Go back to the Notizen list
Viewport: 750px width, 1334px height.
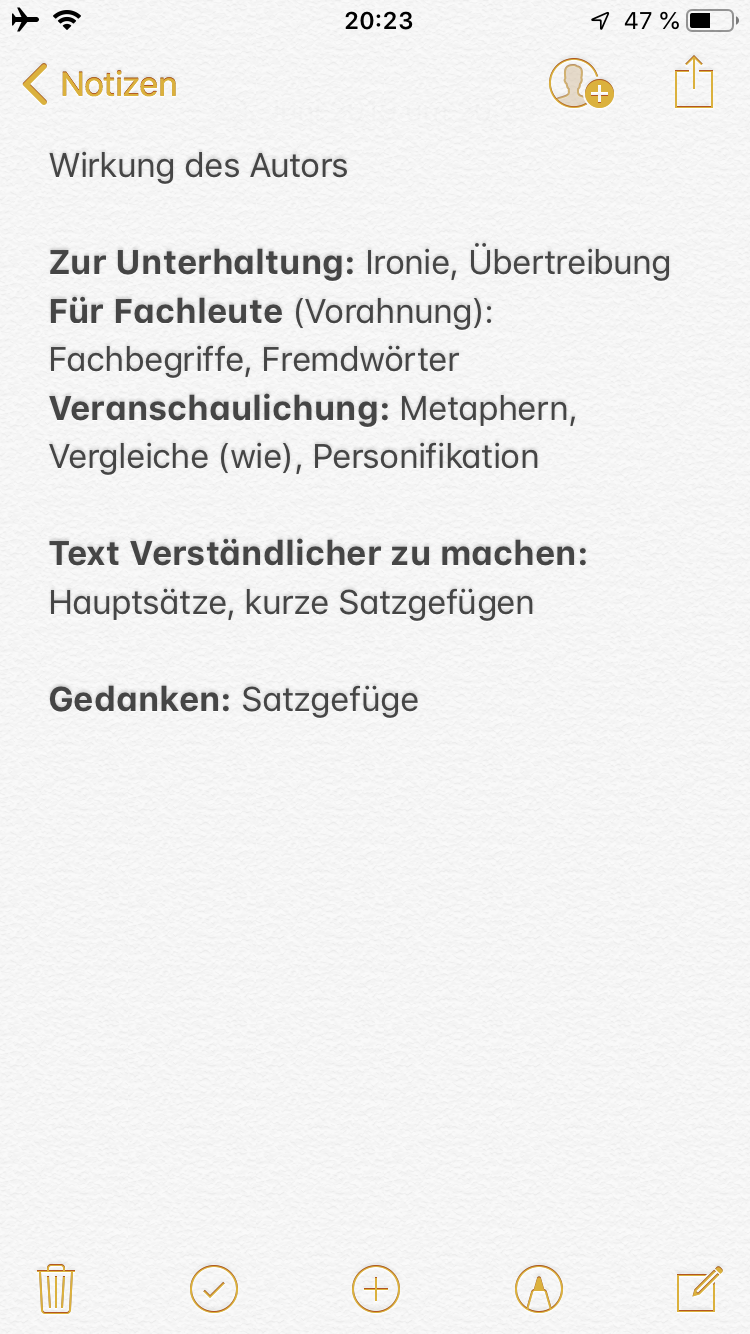(98, 84)
